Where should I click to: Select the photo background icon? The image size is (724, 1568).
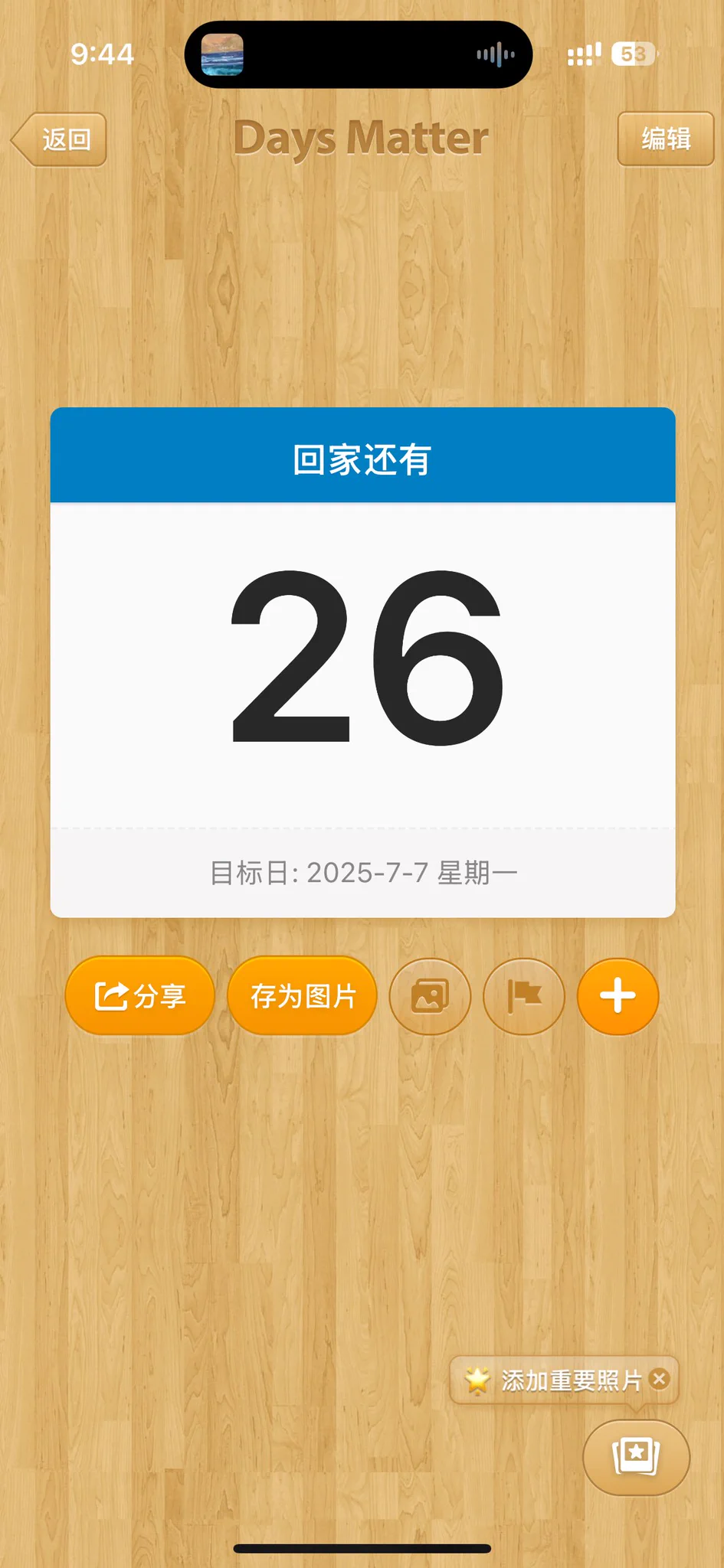point(429,996)
